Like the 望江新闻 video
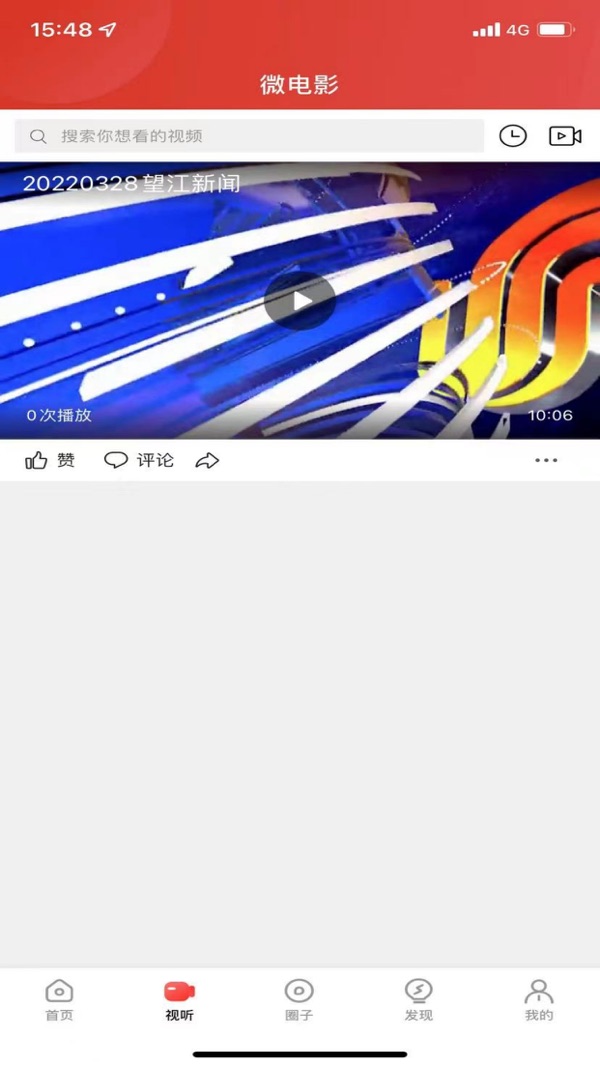Image resolution: width=600 pixels, height=1067 pixels. (x=50, y=460)
